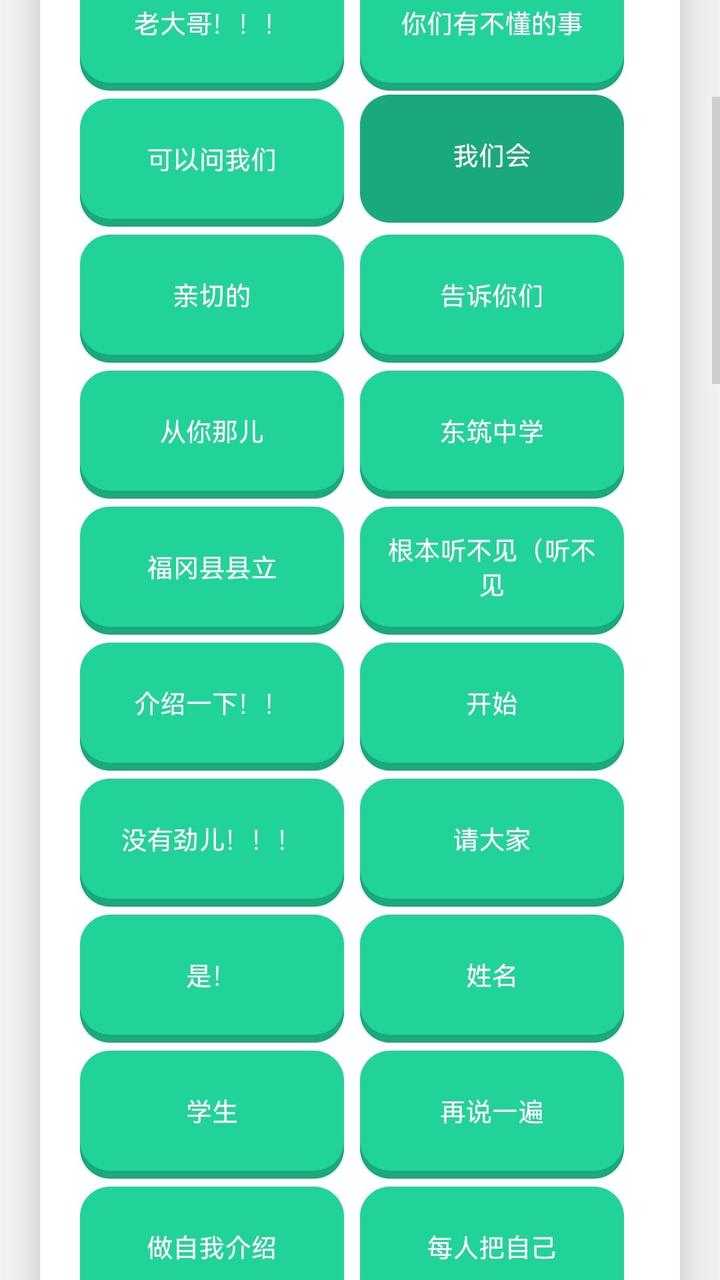
Task: Tap the 开始 button
Action: click(491, 704)
